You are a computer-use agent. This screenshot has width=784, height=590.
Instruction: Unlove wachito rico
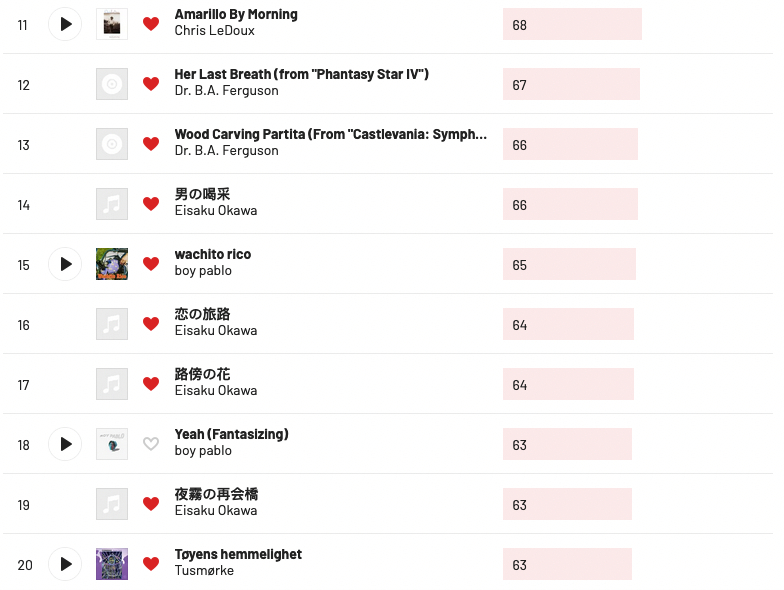pos(151,264)
